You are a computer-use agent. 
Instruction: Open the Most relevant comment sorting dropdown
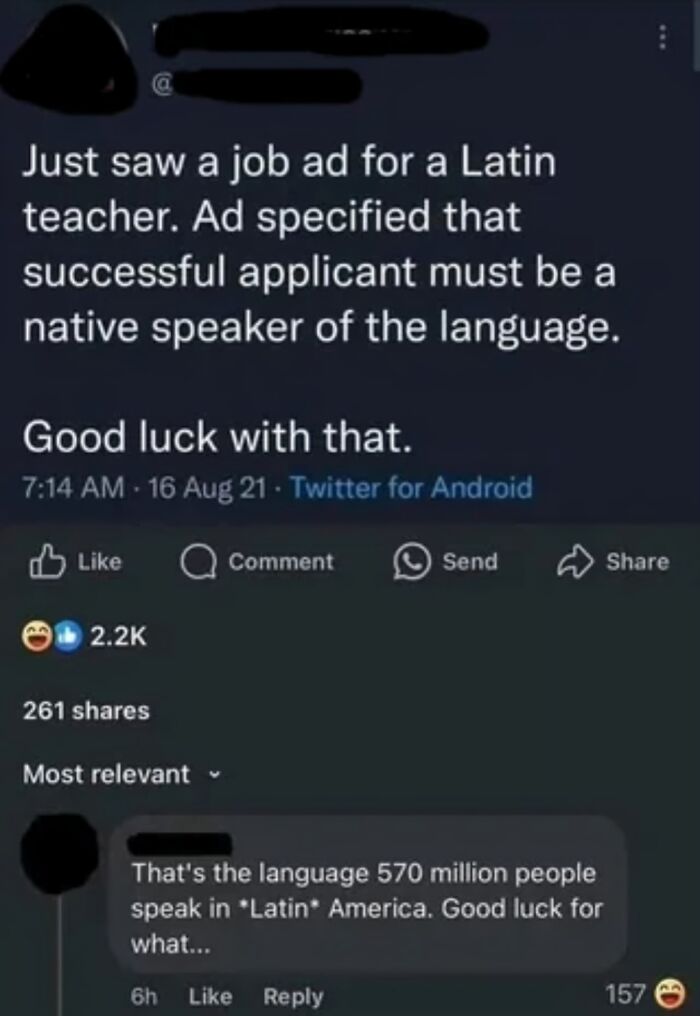[127, 774]
